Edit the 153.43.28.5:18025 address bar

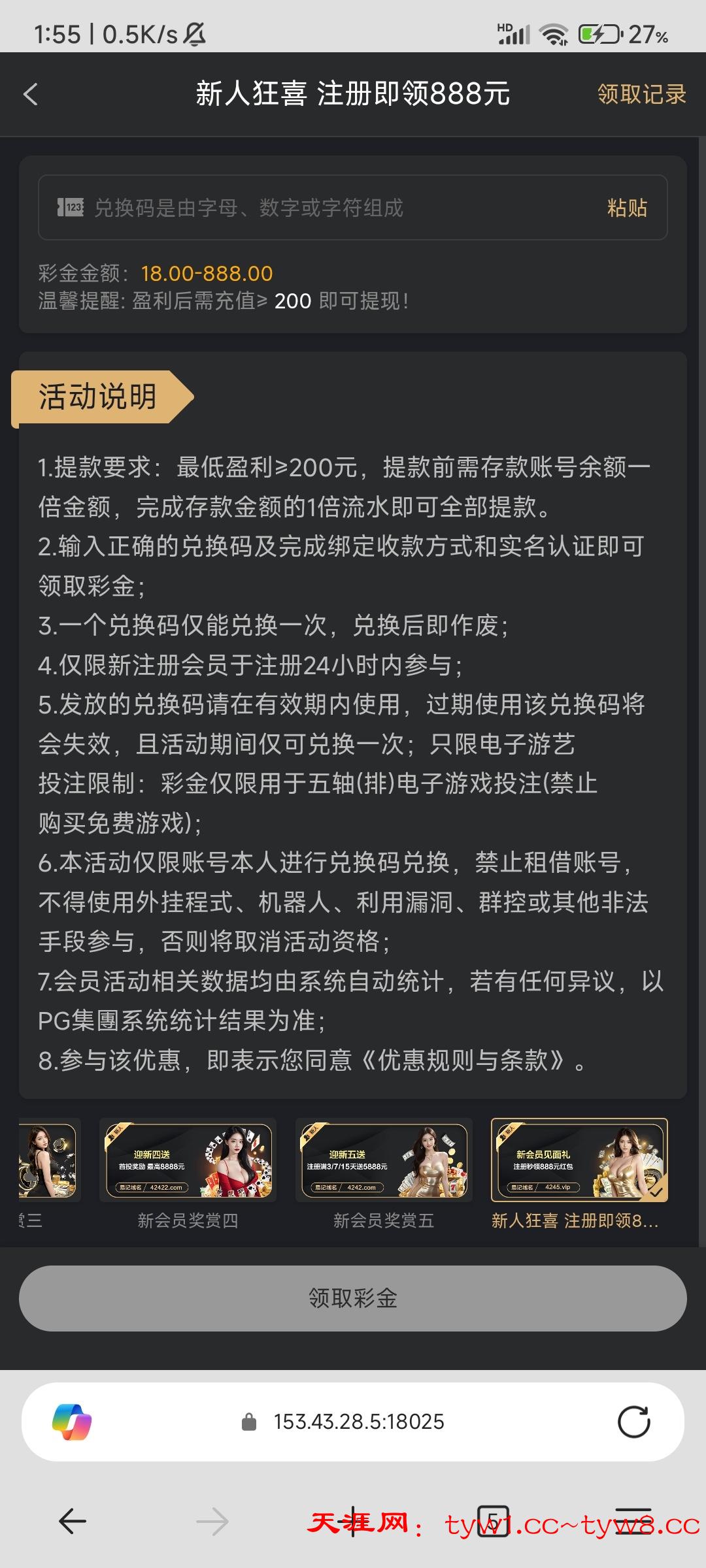[x=358, y=1422]
